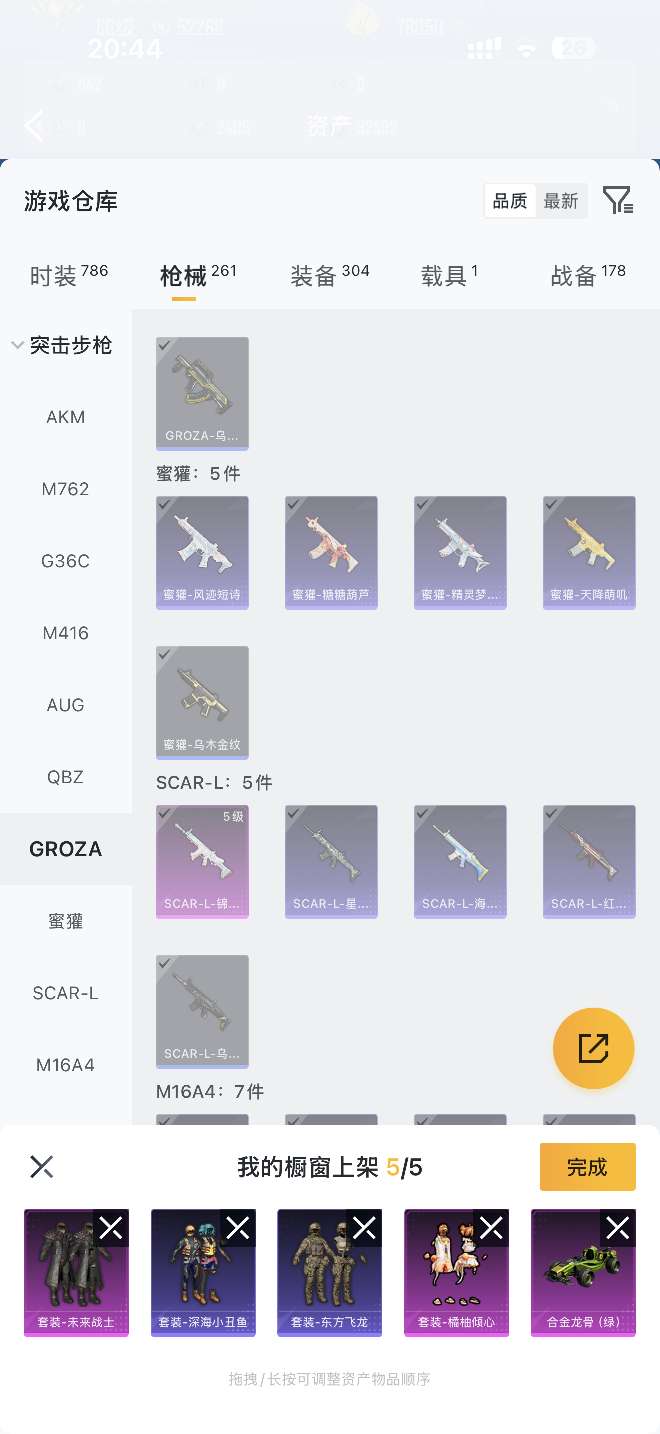Open the filter icon in the warehouse header

pyautogui.click(x=617, y=201)
